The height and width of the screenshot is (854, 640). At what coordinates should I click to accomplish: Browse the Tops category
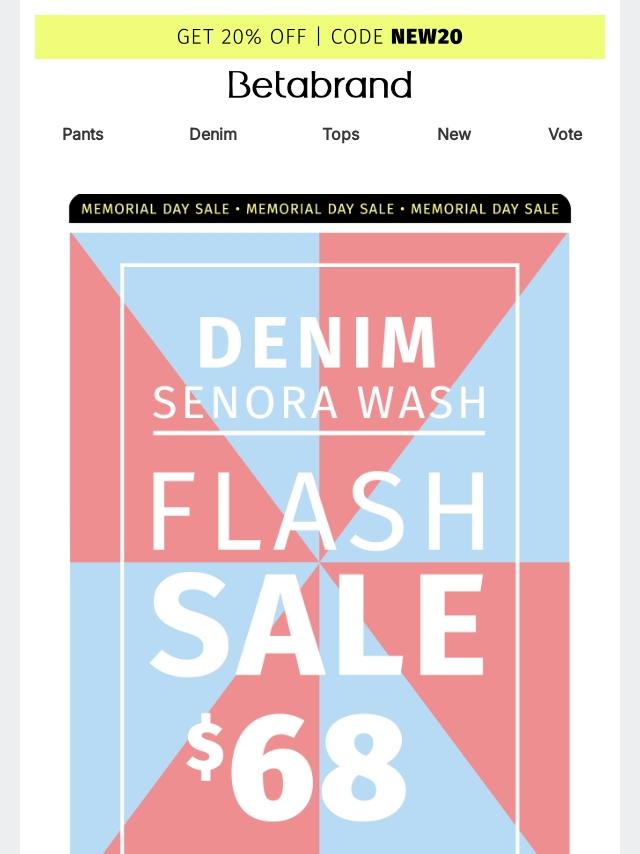(341, 134)
